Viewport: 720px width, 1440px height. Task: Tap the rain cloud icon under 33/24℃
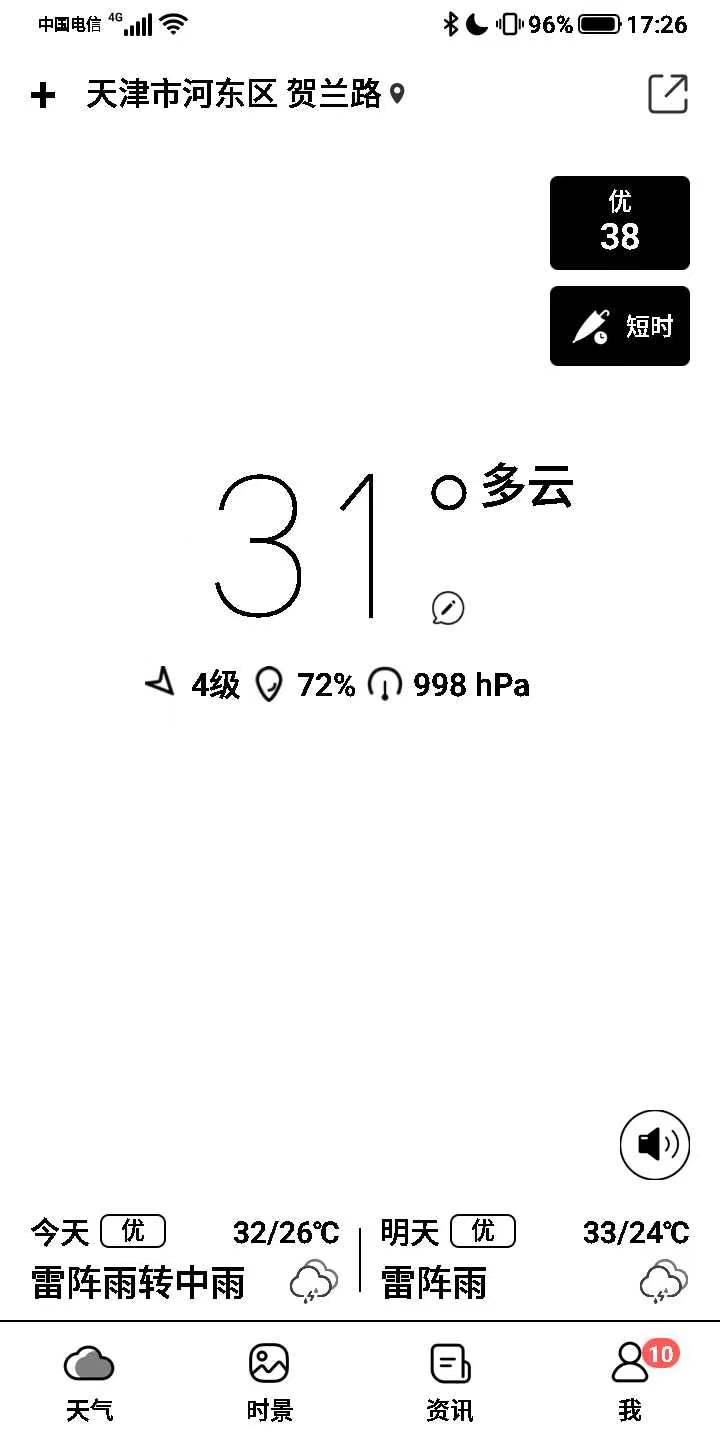[x=662, y=1283]
